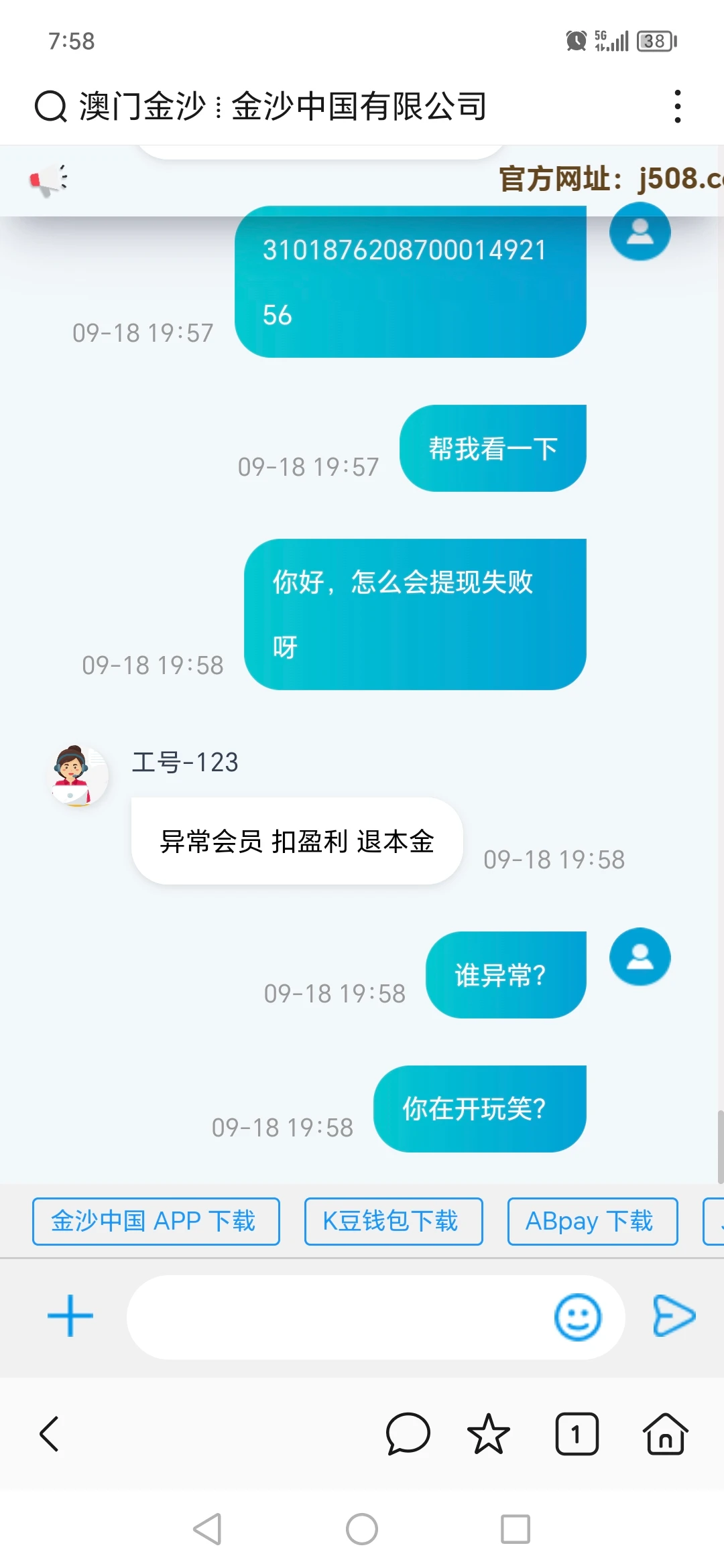Tap your own user avatar beside 谁异常 message
The height and width of the screenshot is (1568, 724).
[x=639, y=957]
